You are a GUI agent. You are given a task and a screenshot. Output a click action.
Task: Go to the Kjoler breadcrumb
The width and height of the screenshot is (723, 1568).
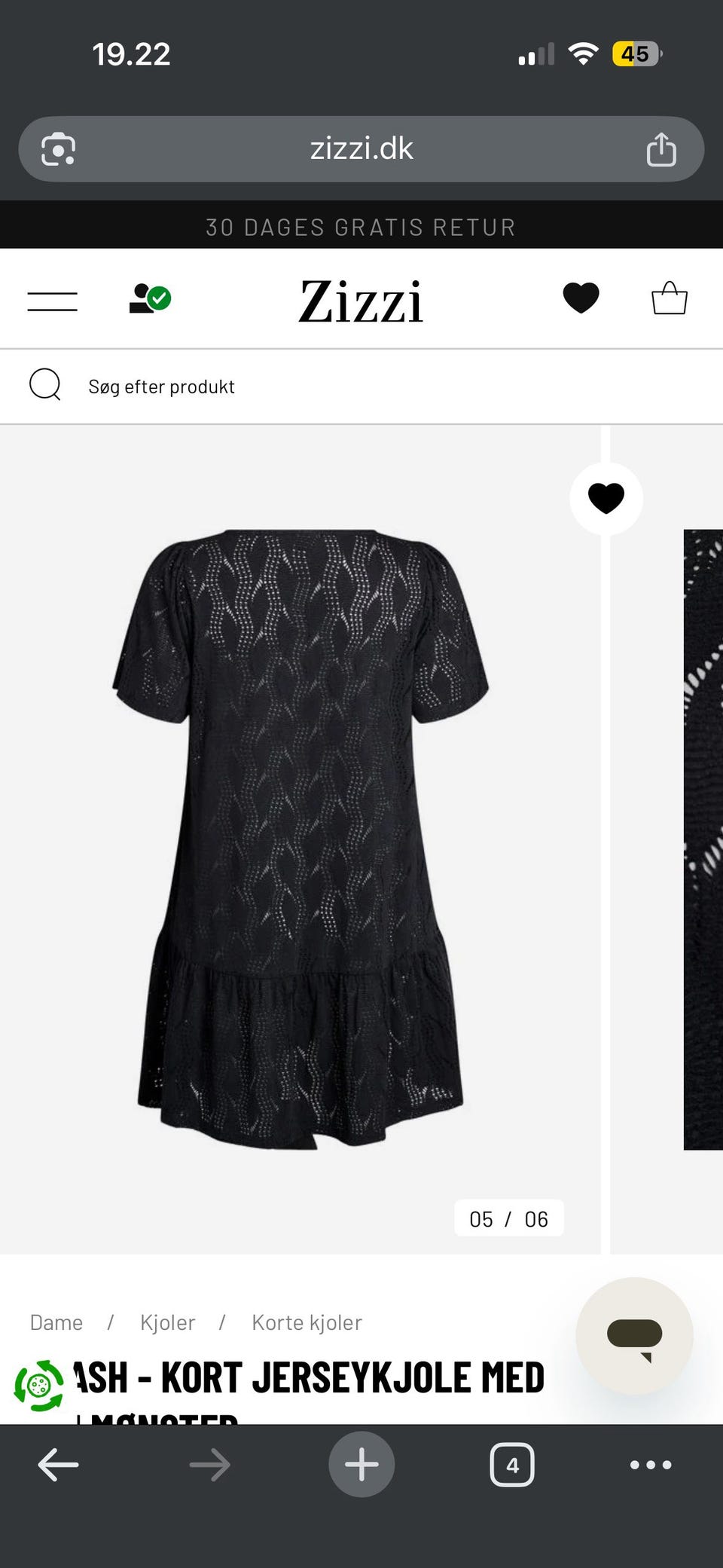pyautogui.click(x=167, y=1322)
